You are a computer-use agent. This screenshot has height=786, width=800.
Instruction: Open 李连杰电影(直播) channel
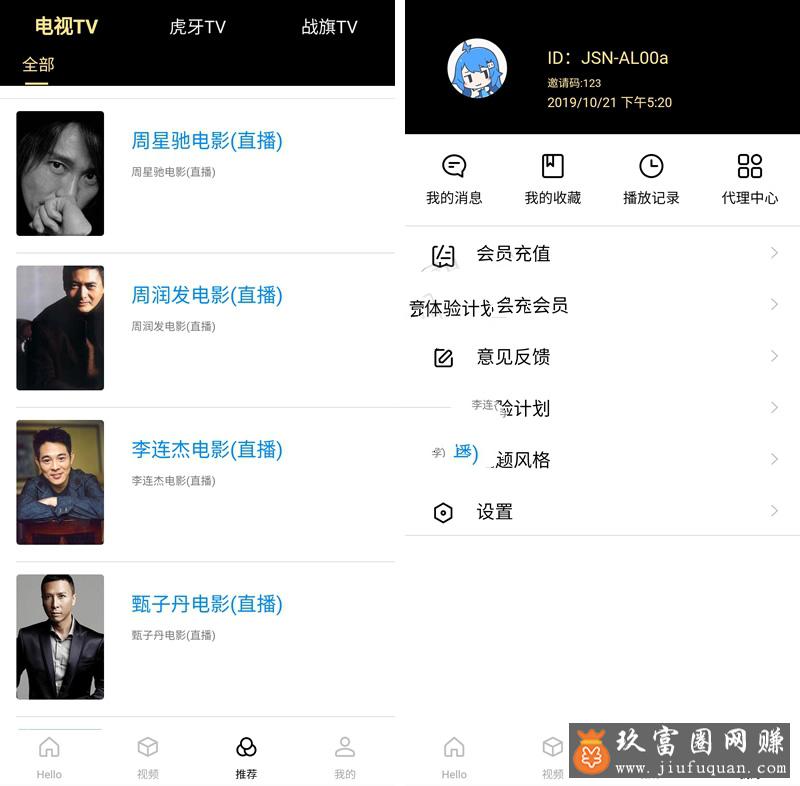coord(207,450)
